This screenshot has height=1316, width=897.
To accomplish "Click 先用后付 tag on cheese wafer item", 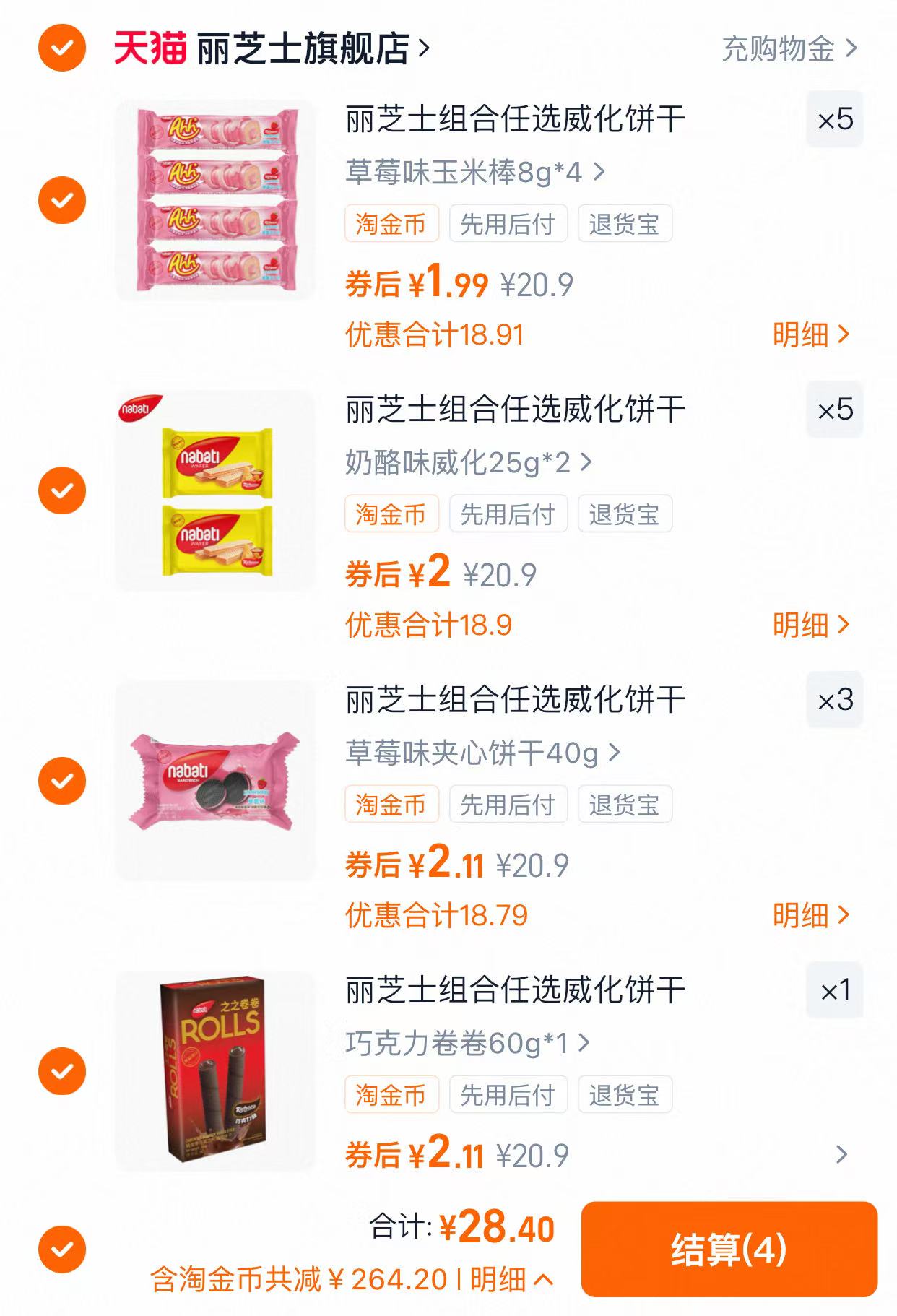I will coord(507,514).
